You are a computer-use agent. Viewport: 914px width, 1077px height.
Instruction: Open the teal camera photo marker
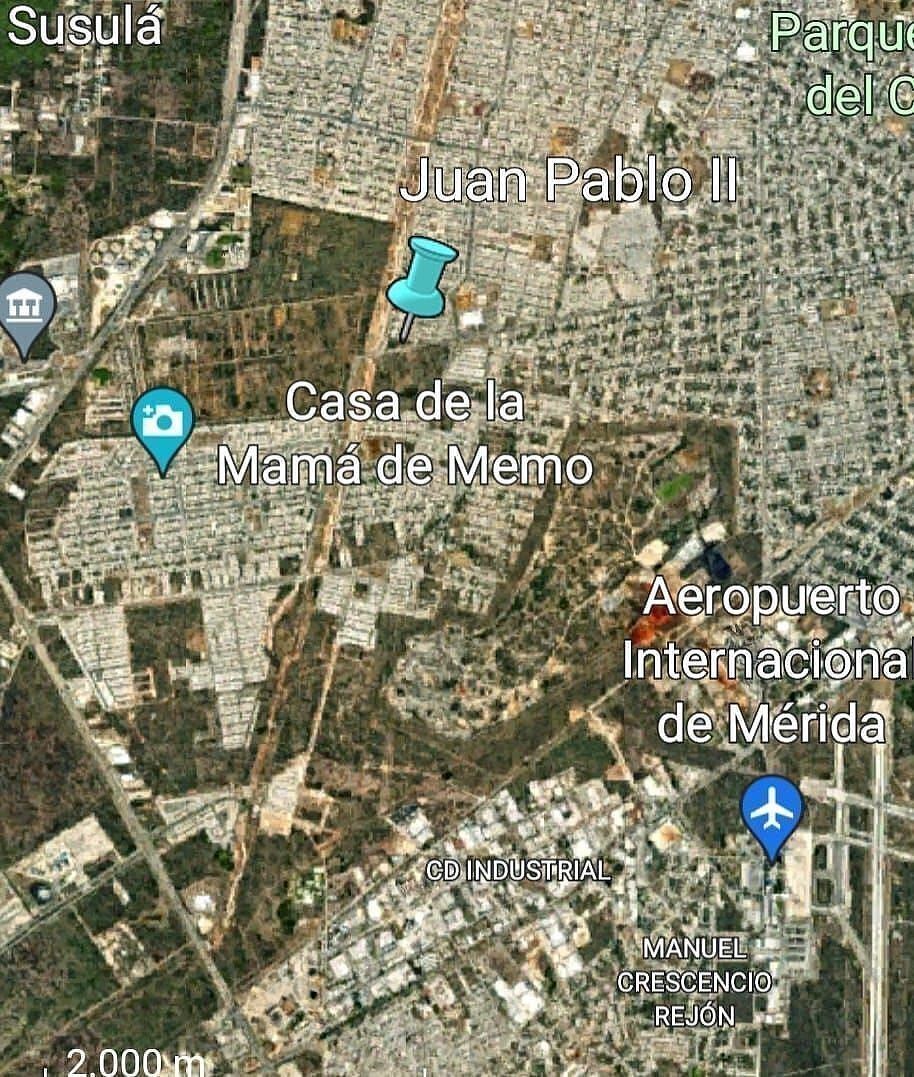162,422
